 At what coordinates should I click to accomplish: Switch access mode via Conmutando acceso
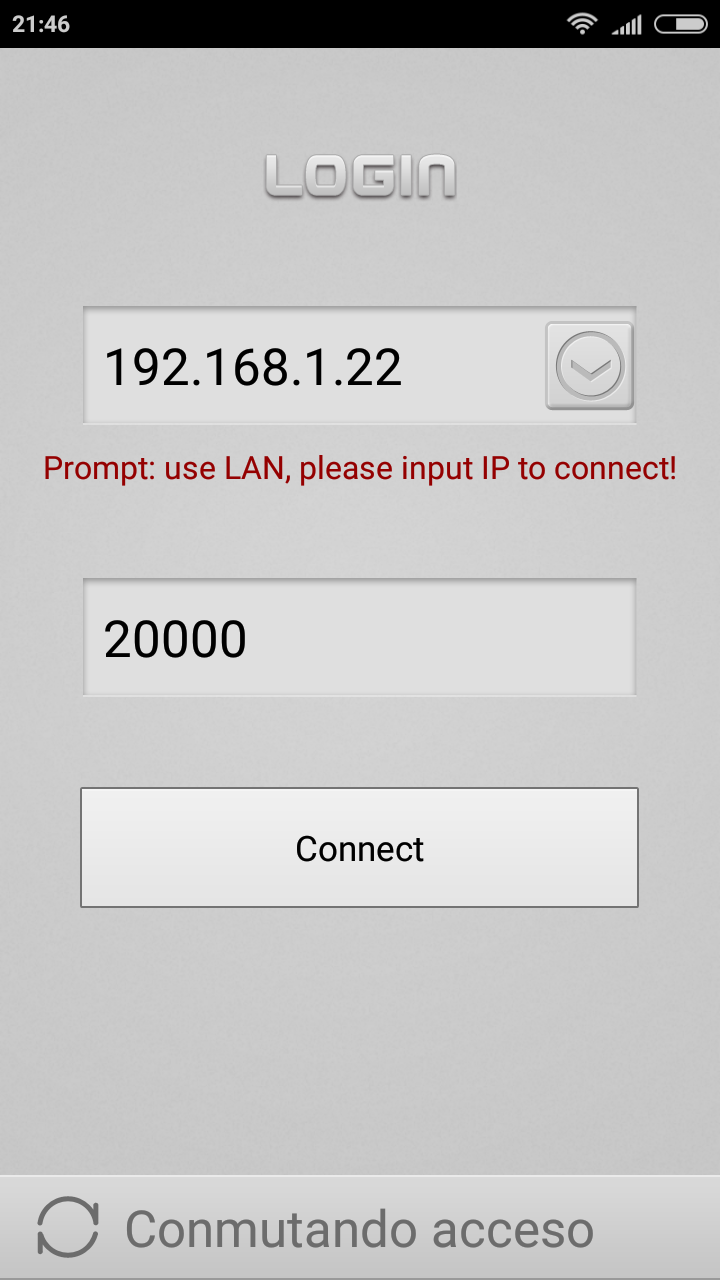tap(360, 1228)
